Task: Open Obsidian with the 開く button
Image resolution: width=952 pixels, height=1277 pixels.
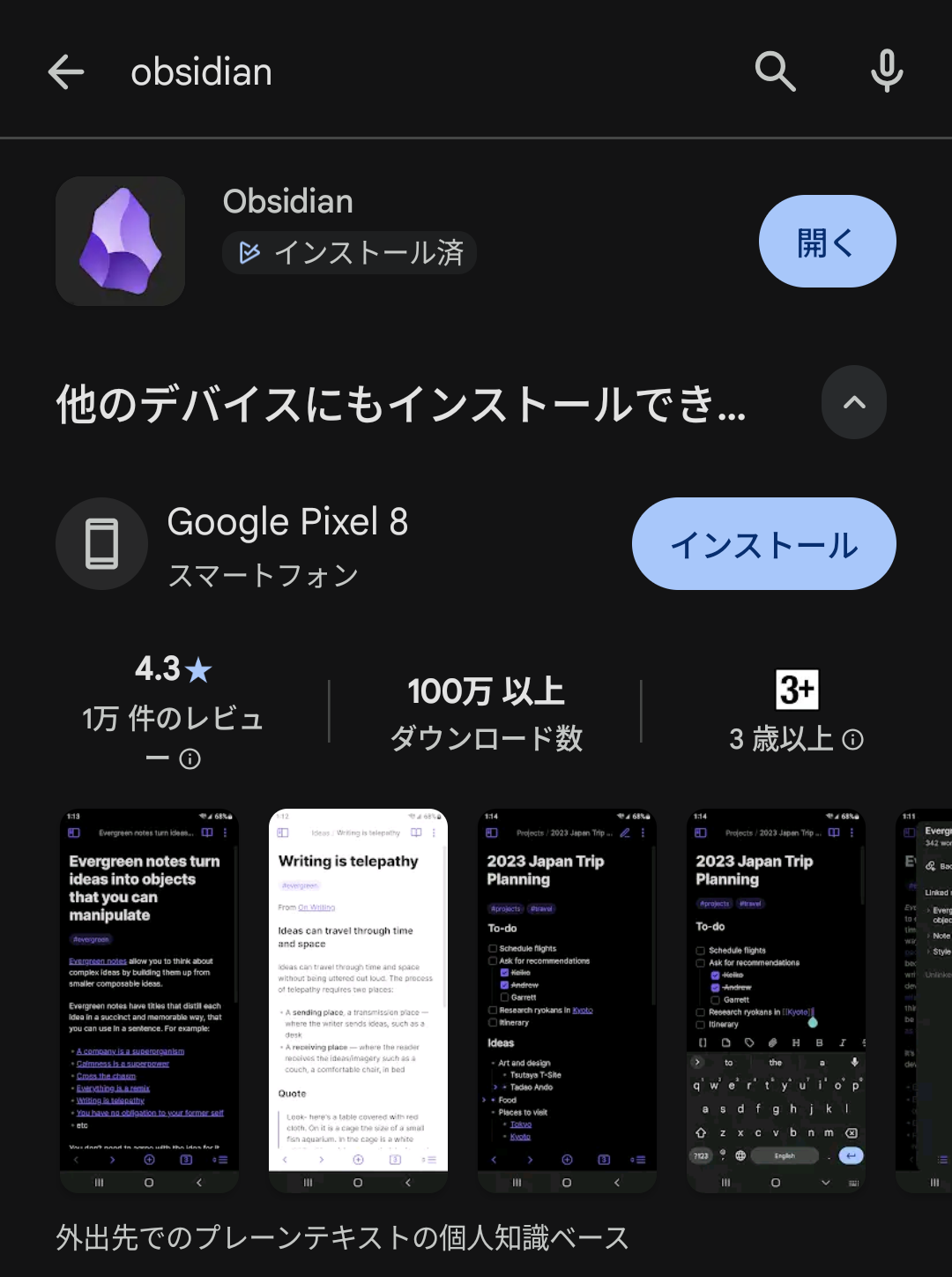Action: (x=827, y=242)
